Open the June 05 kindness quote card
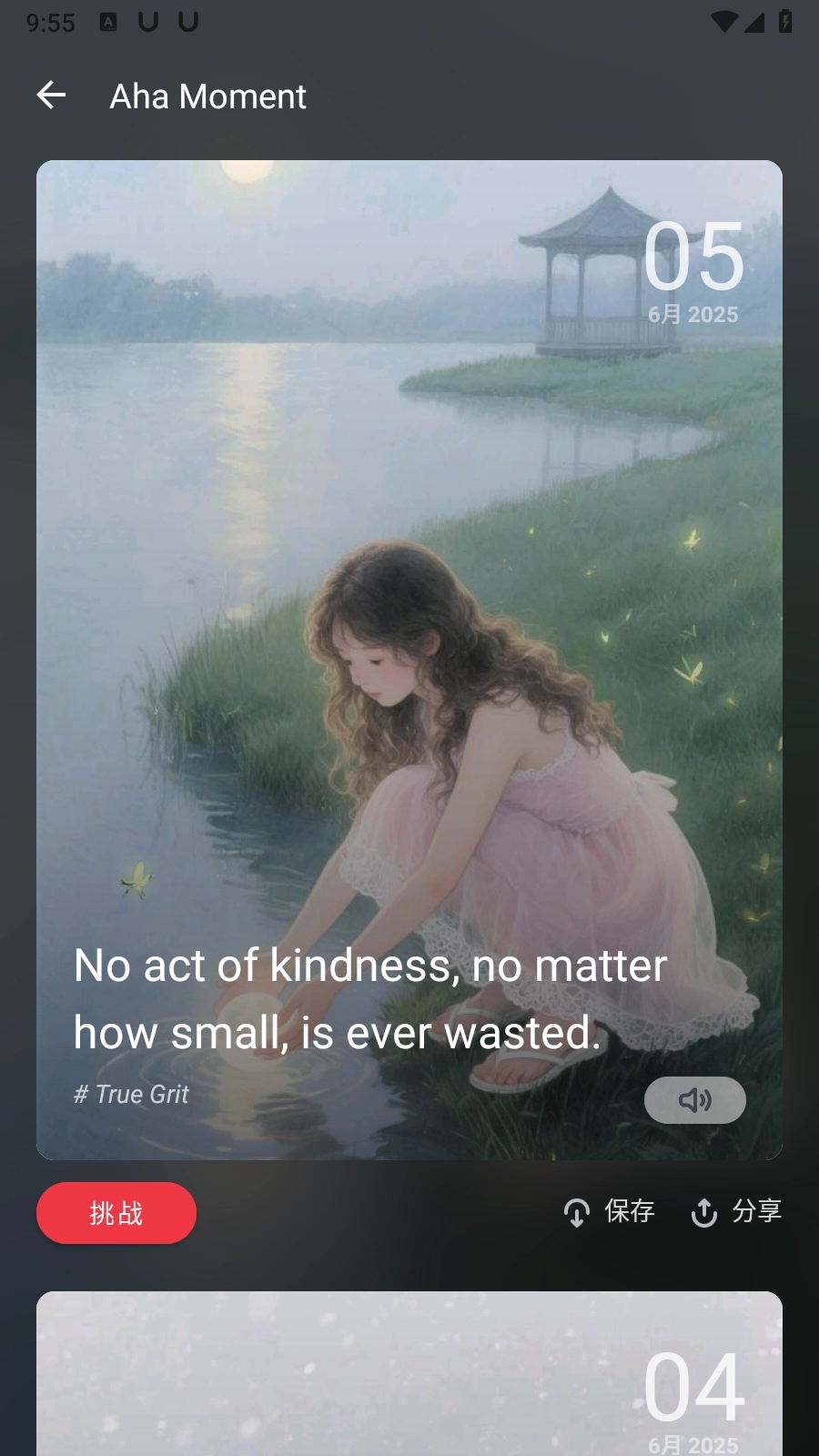This screenshot has height=1456, width=819. coord(409,637)
